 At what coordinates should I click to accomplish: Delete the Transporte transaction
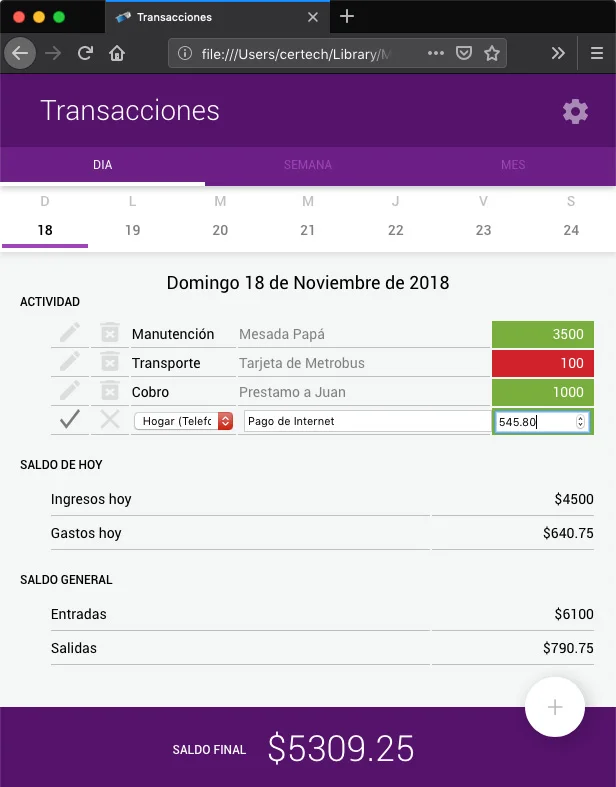tap(110, 363)
